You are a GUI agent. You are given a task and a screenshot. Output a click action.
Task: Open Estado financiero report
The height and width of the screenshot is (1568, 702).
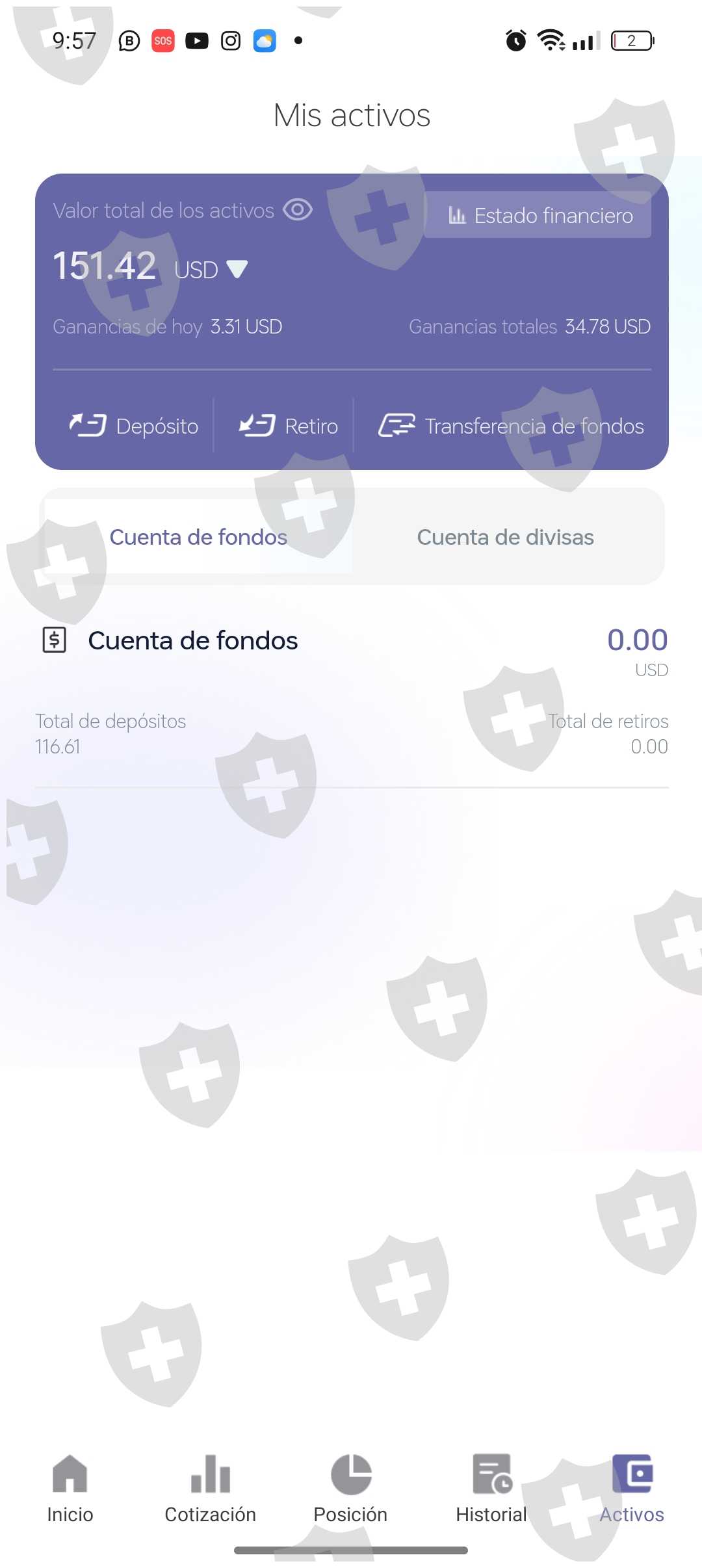pos(538,215)
